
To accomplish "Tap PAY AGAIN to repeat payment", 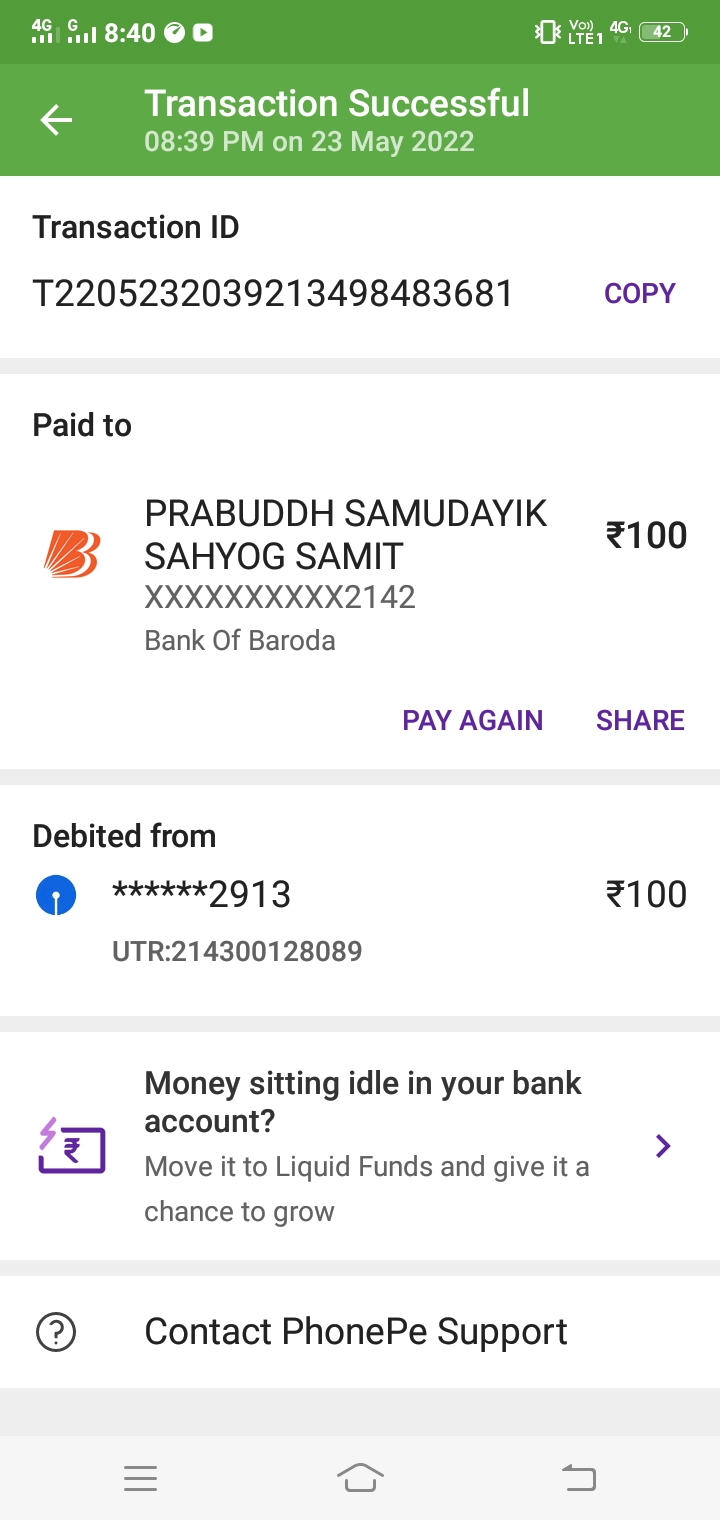I will [472, 720].
